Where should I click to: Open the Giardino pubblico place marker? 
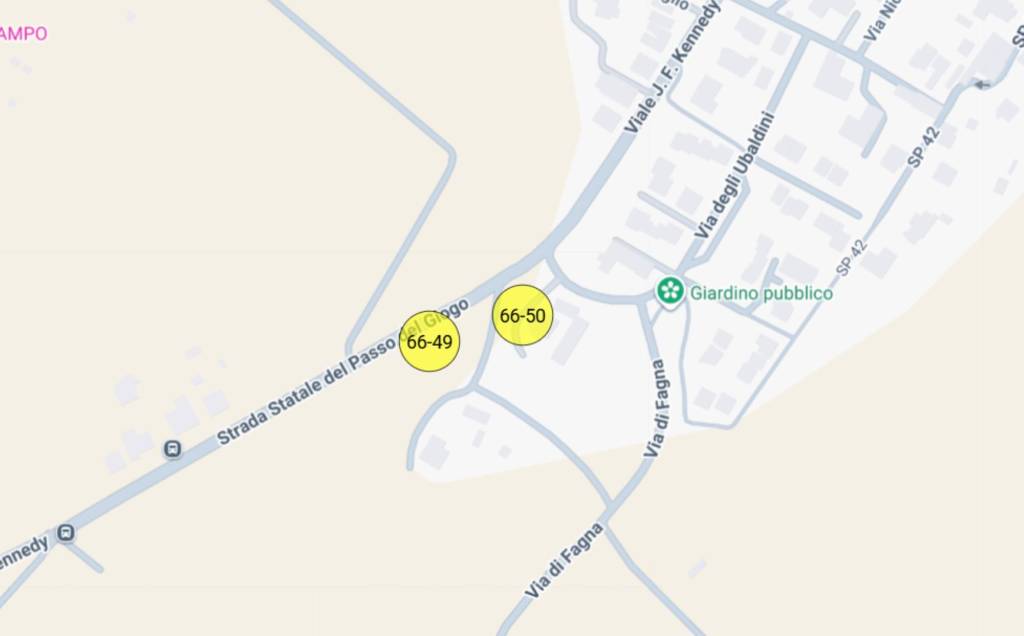(x=669, y=291)
